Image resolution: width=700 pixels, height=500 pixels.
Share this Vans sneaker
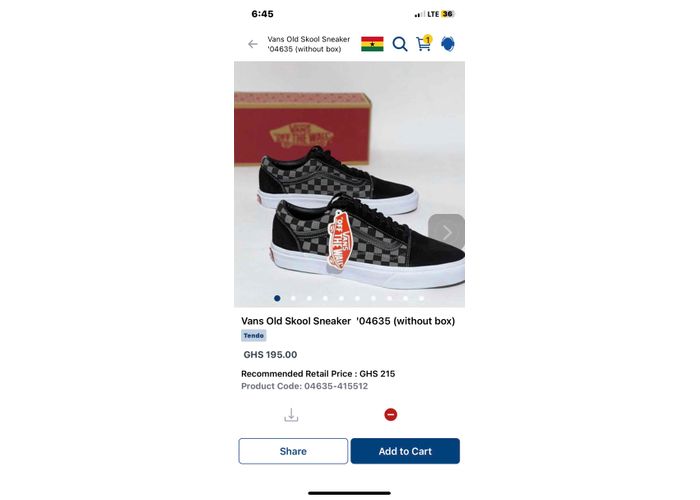(x=293, y=451)
